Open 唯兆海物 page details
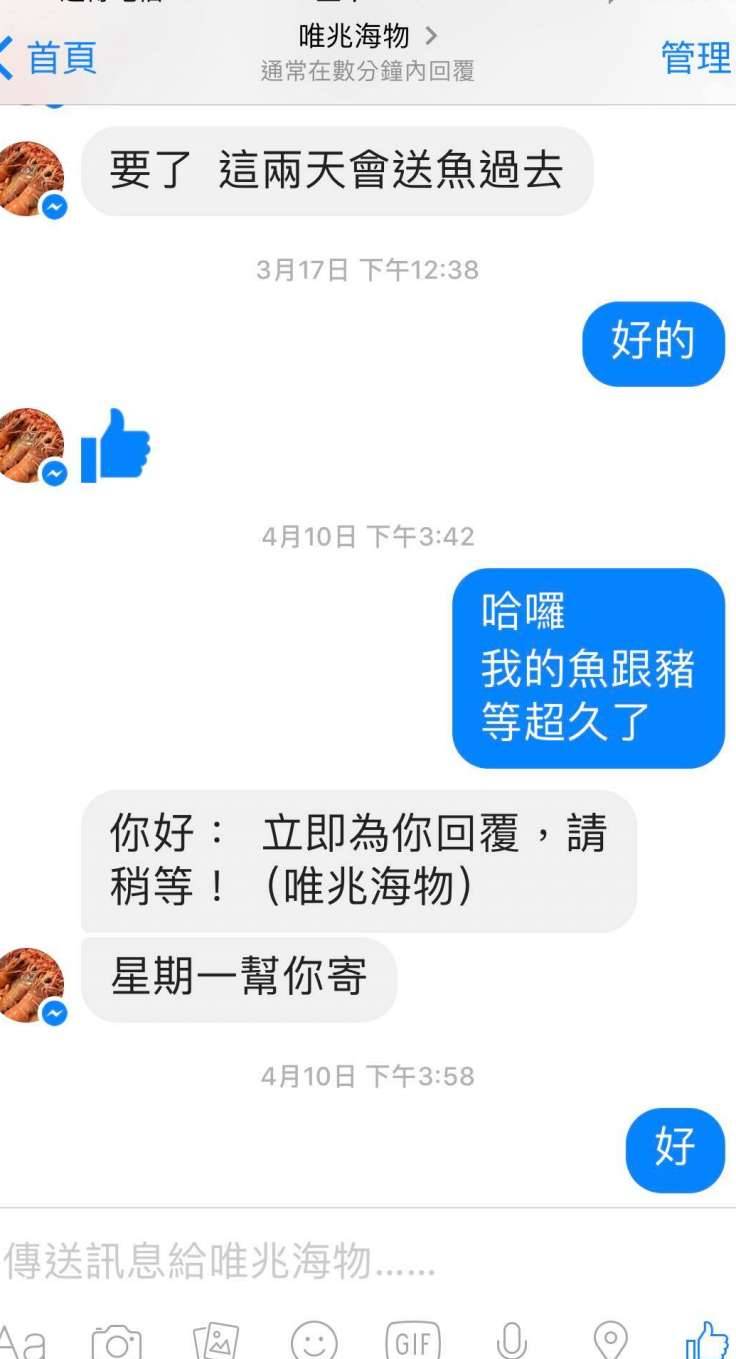The image size is (736, 1359). click(367, 38)
